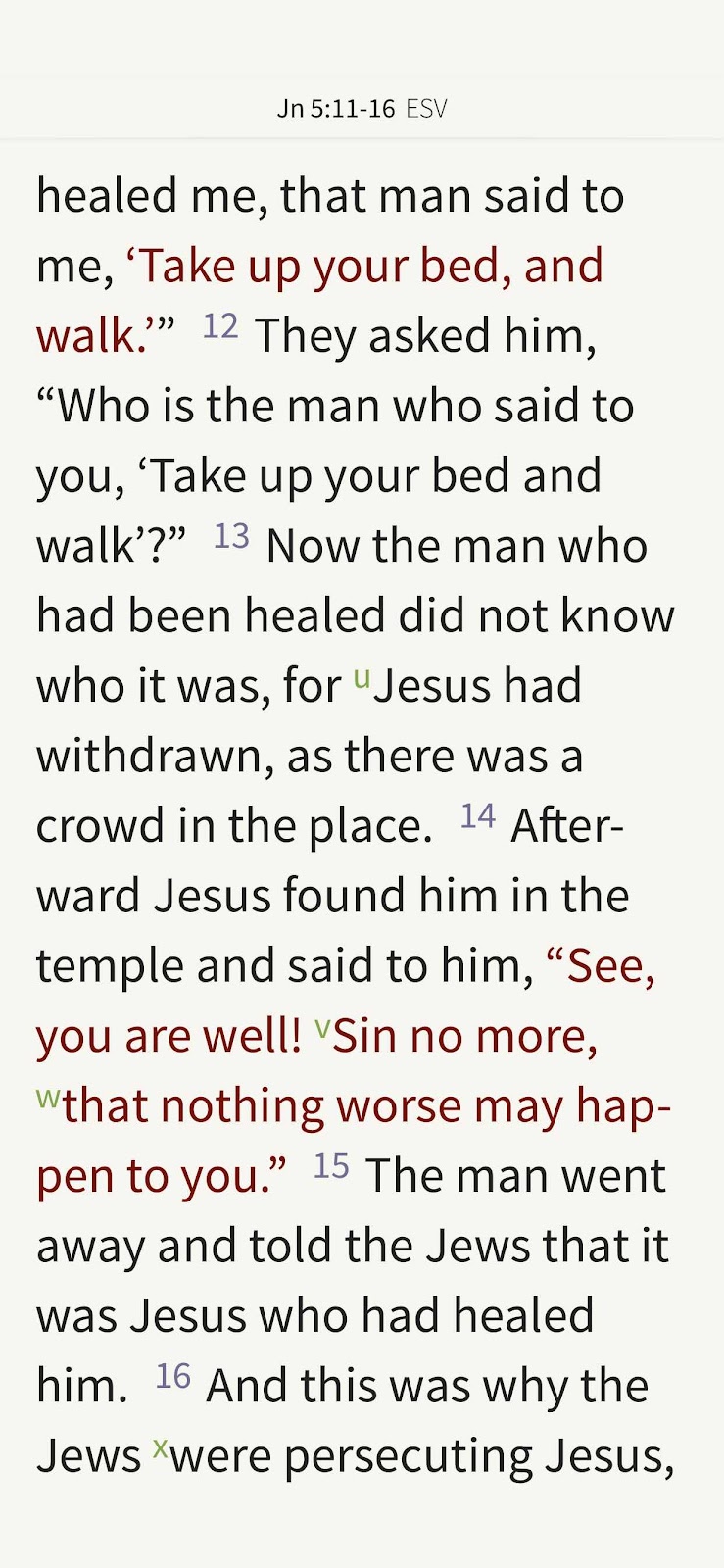
Task: Select verse number 14
Action: 478,816
